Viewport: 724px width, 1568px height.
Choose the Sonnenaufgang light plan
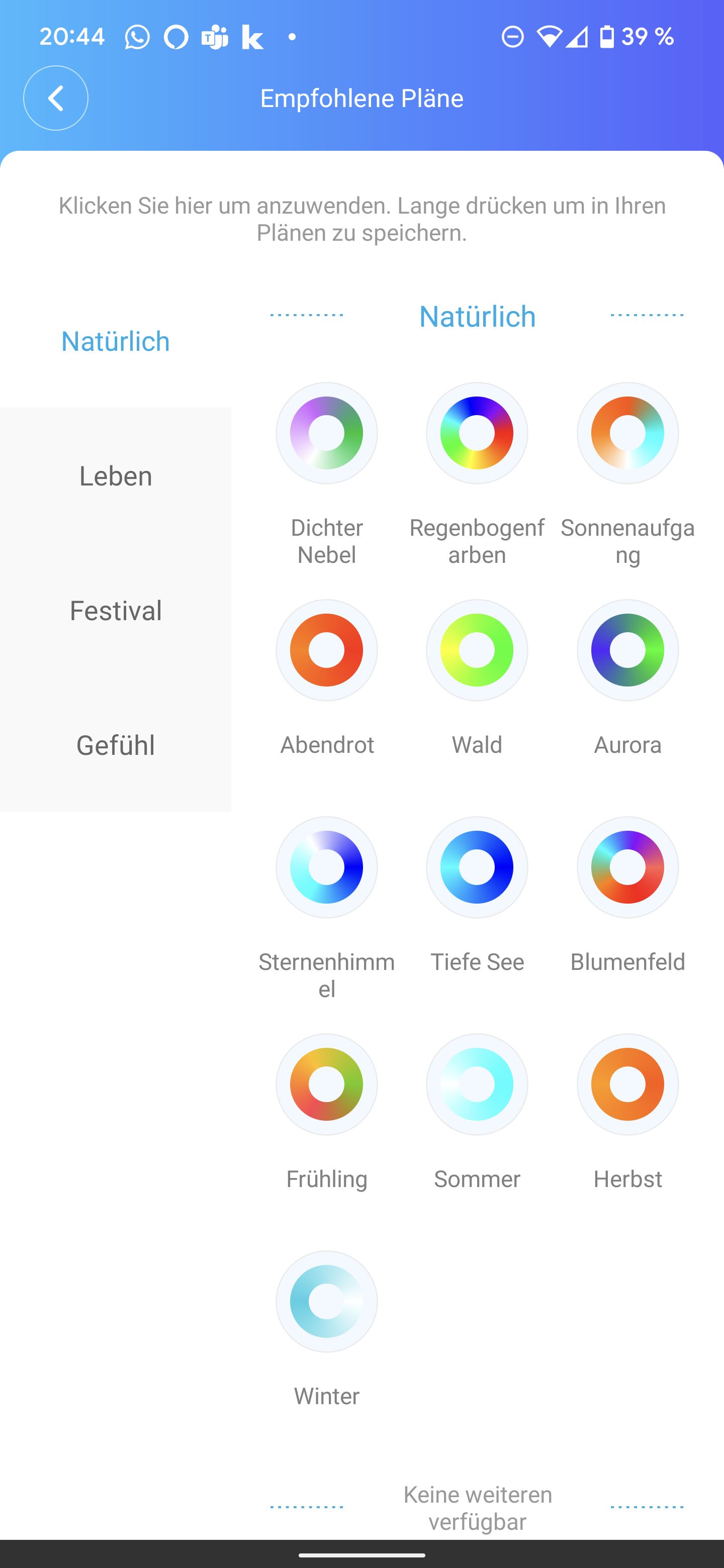(627, 433)
